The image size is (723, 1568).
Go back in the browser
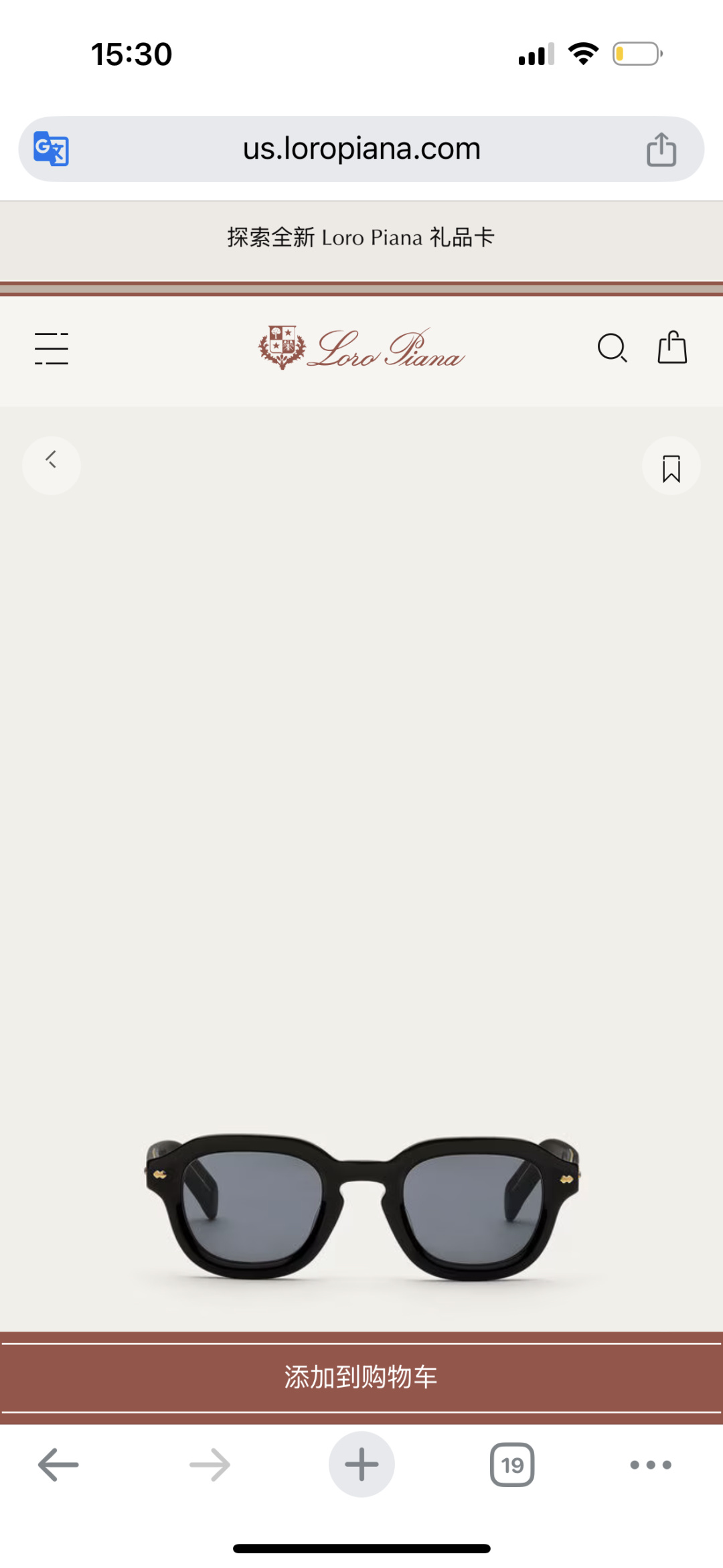[x=58, y=1465]
